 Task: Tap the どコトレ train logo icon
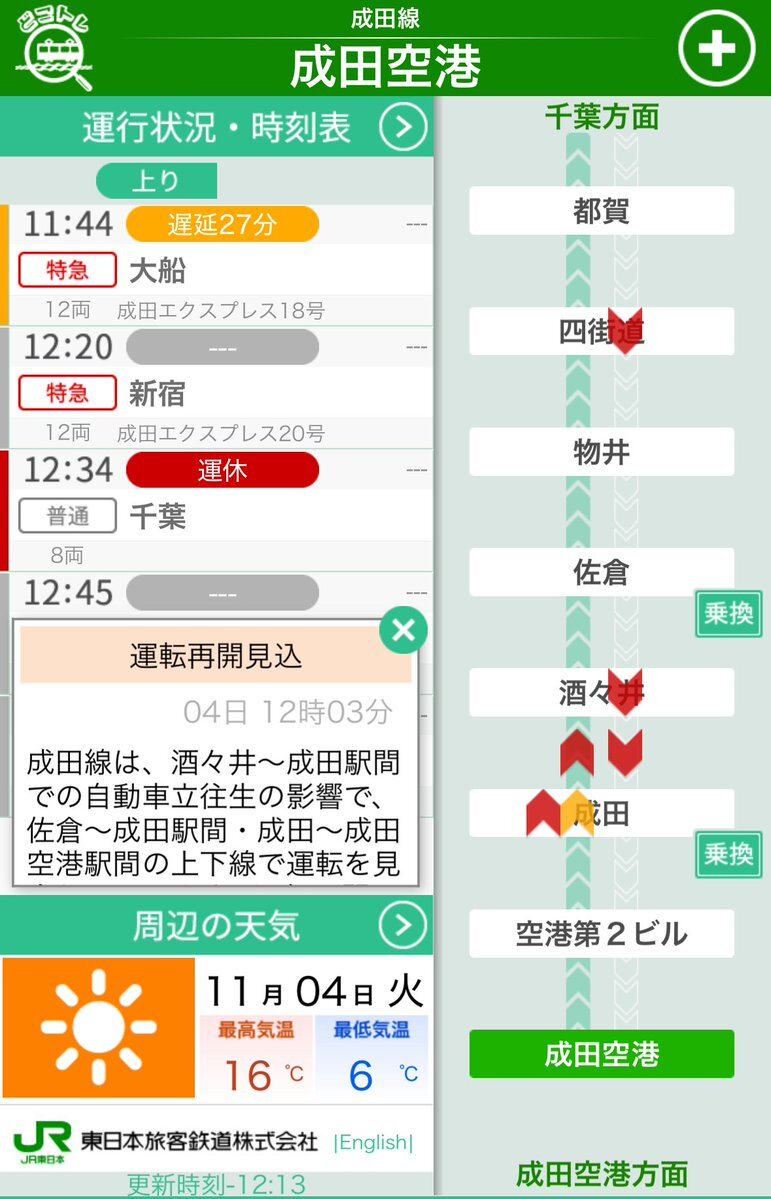click(54, 48)
